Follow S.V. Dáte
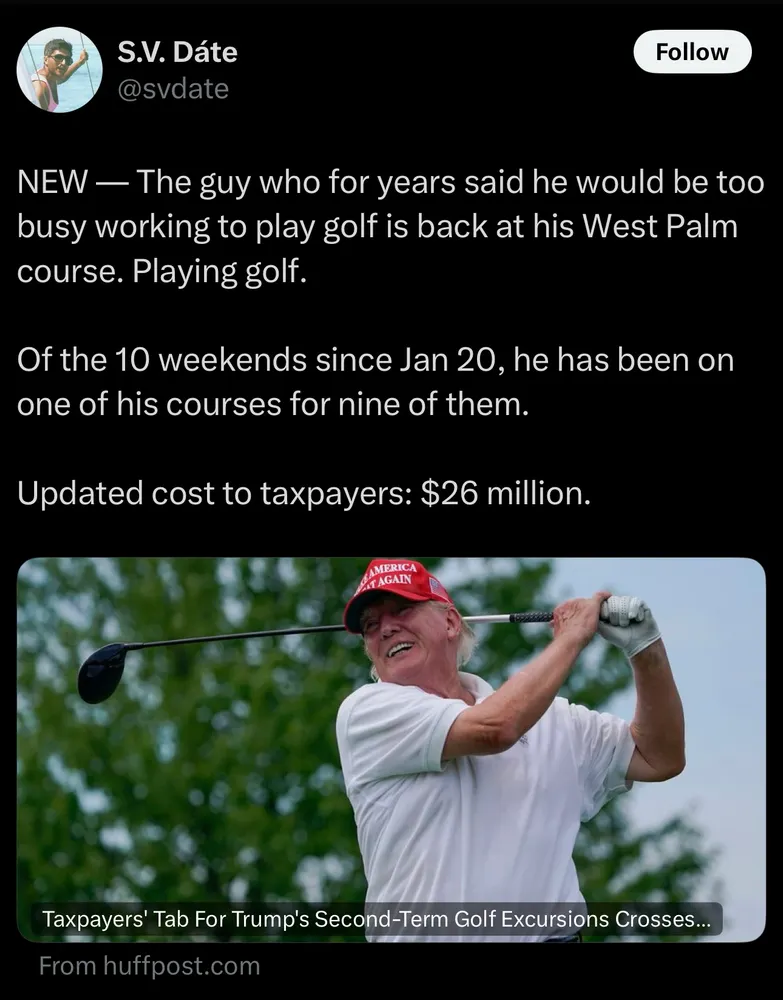 pos(692,52)
